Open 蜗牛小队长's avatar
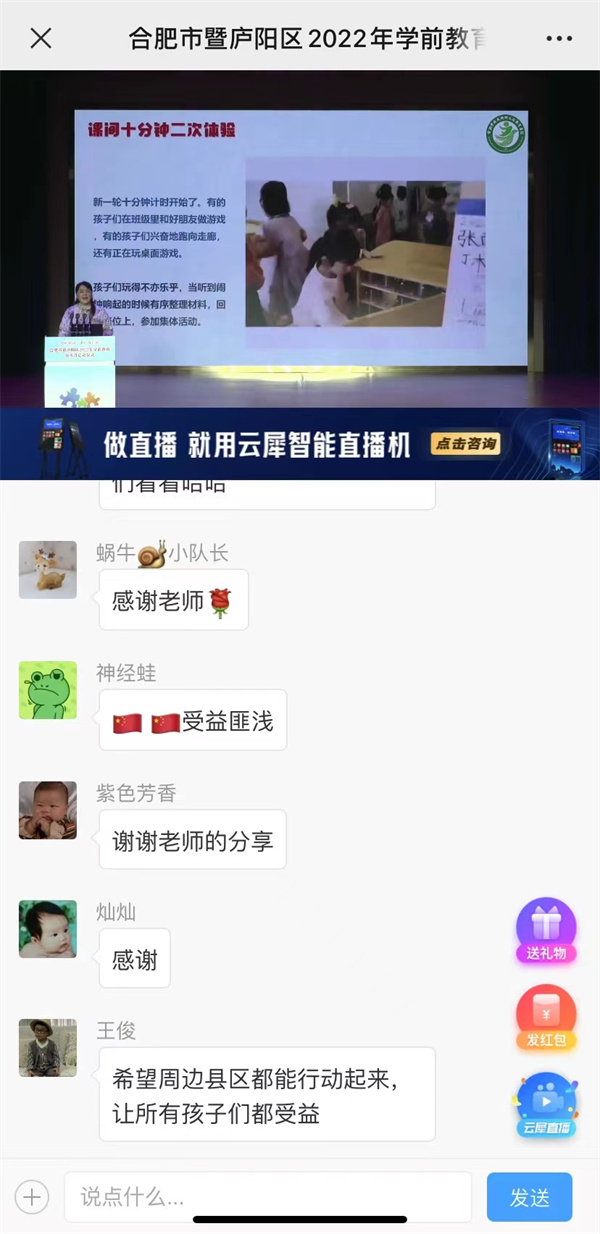 point(48,569)
